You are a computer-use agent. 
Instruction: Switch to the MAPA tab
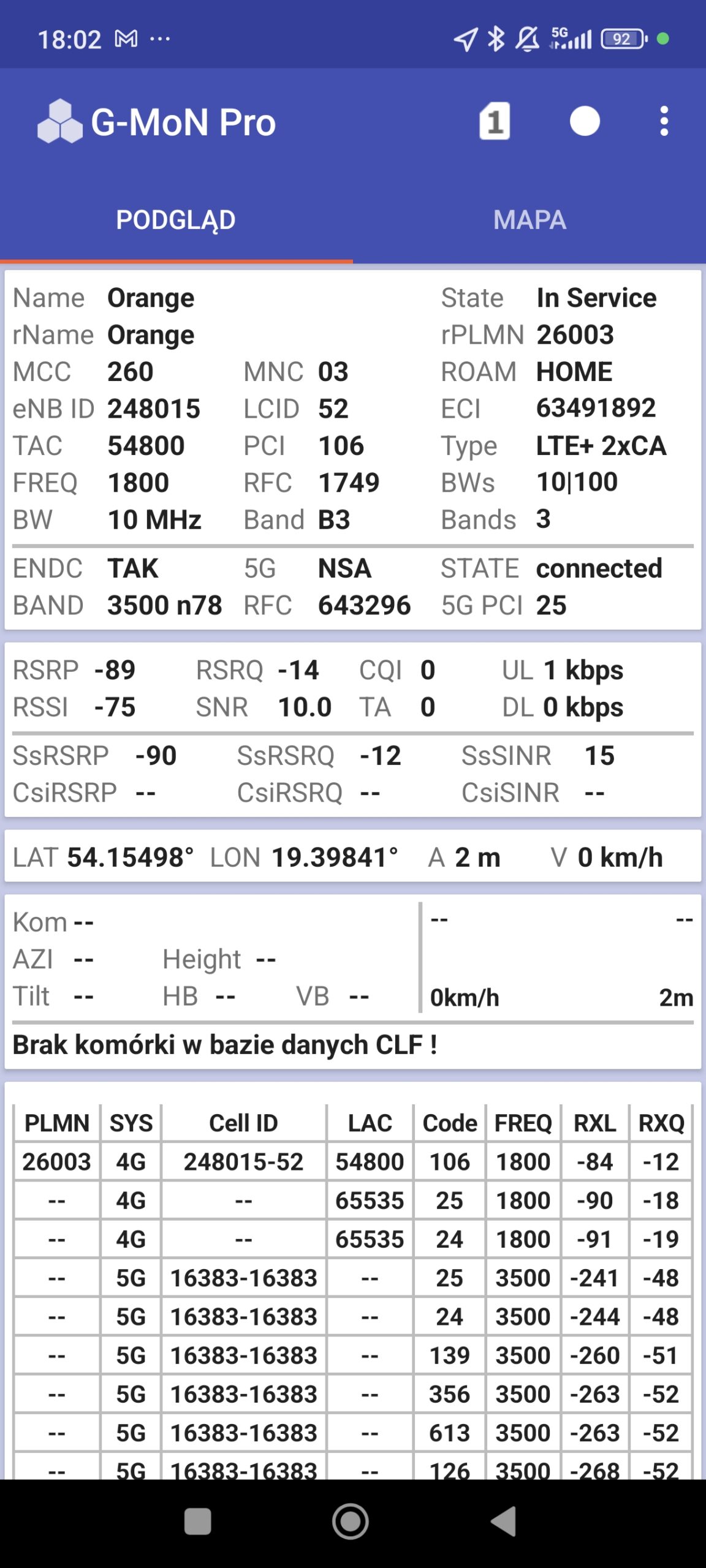tap(529, 220)
